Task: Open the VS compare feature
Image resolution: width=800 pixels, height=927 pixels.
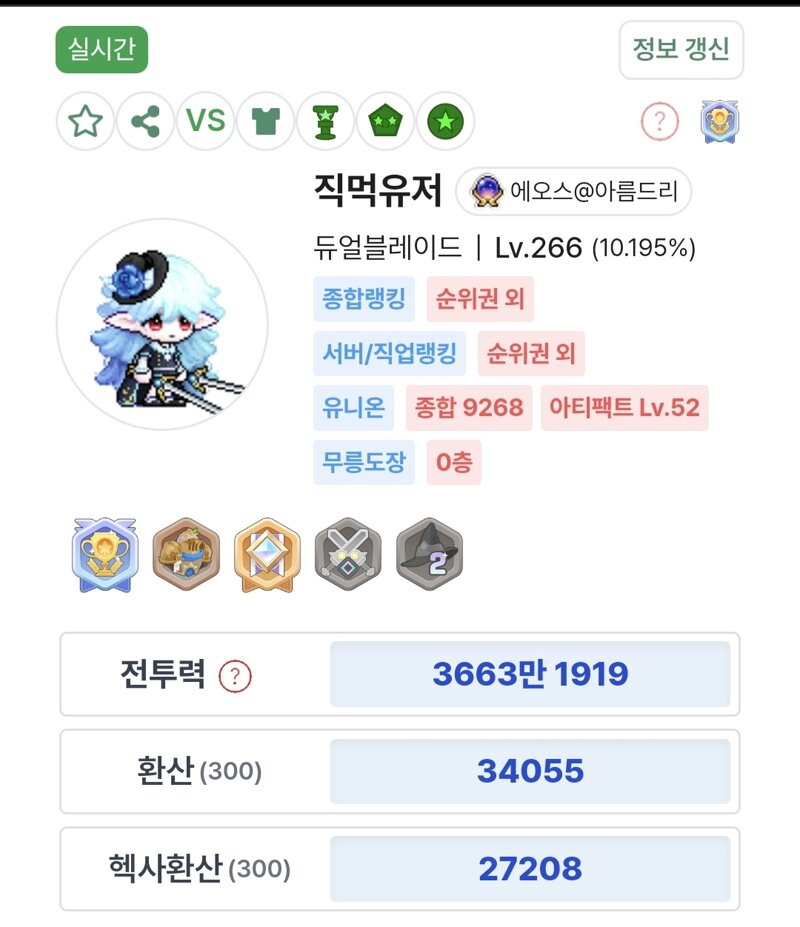Action: 206,122
